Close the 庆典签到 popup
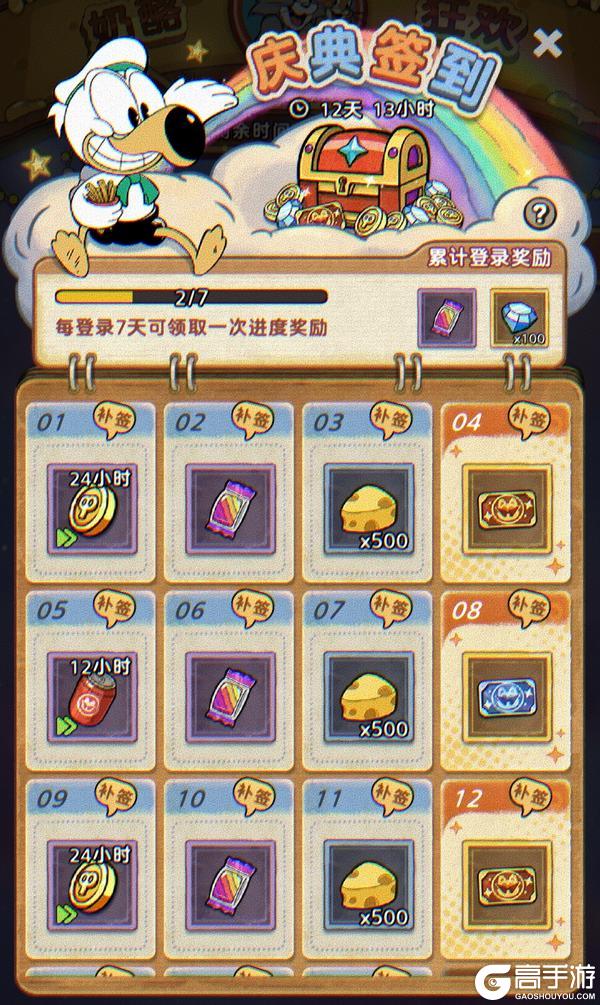This screenshot has width=600, height=1005. click(547, 44)
